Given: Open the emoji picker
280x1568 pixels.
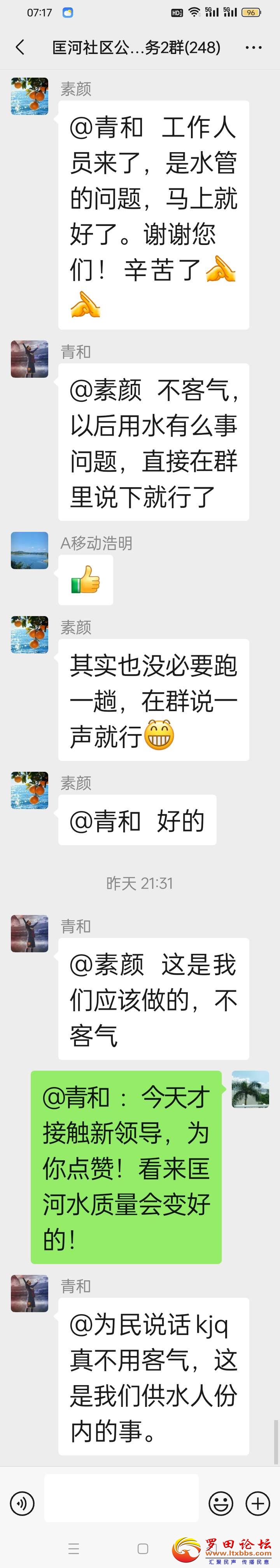Looking at the screenshot, I should click(220, 1503).
